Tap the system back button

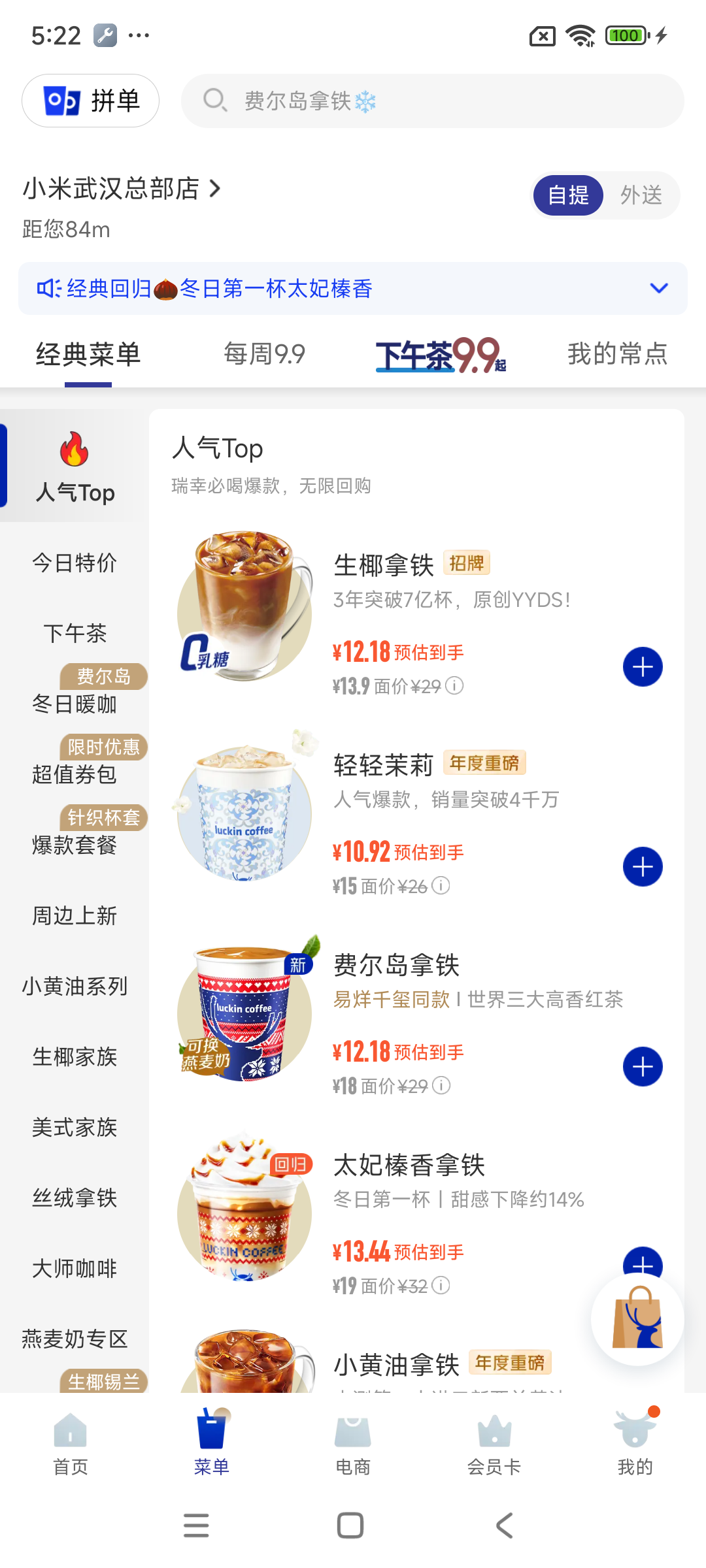tap(505, 1526)
